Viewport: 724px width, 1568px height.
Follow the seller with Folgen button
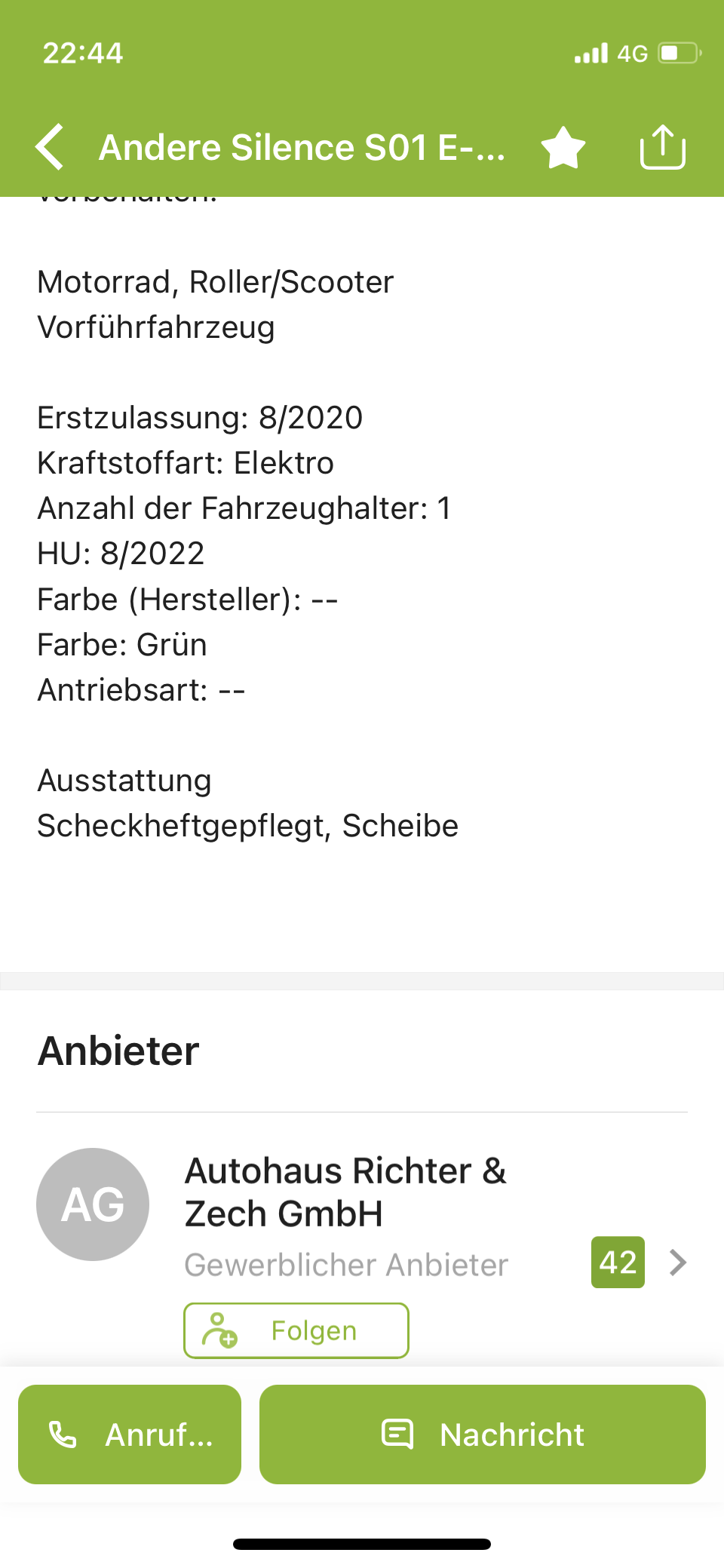(x=296, y=1330)
